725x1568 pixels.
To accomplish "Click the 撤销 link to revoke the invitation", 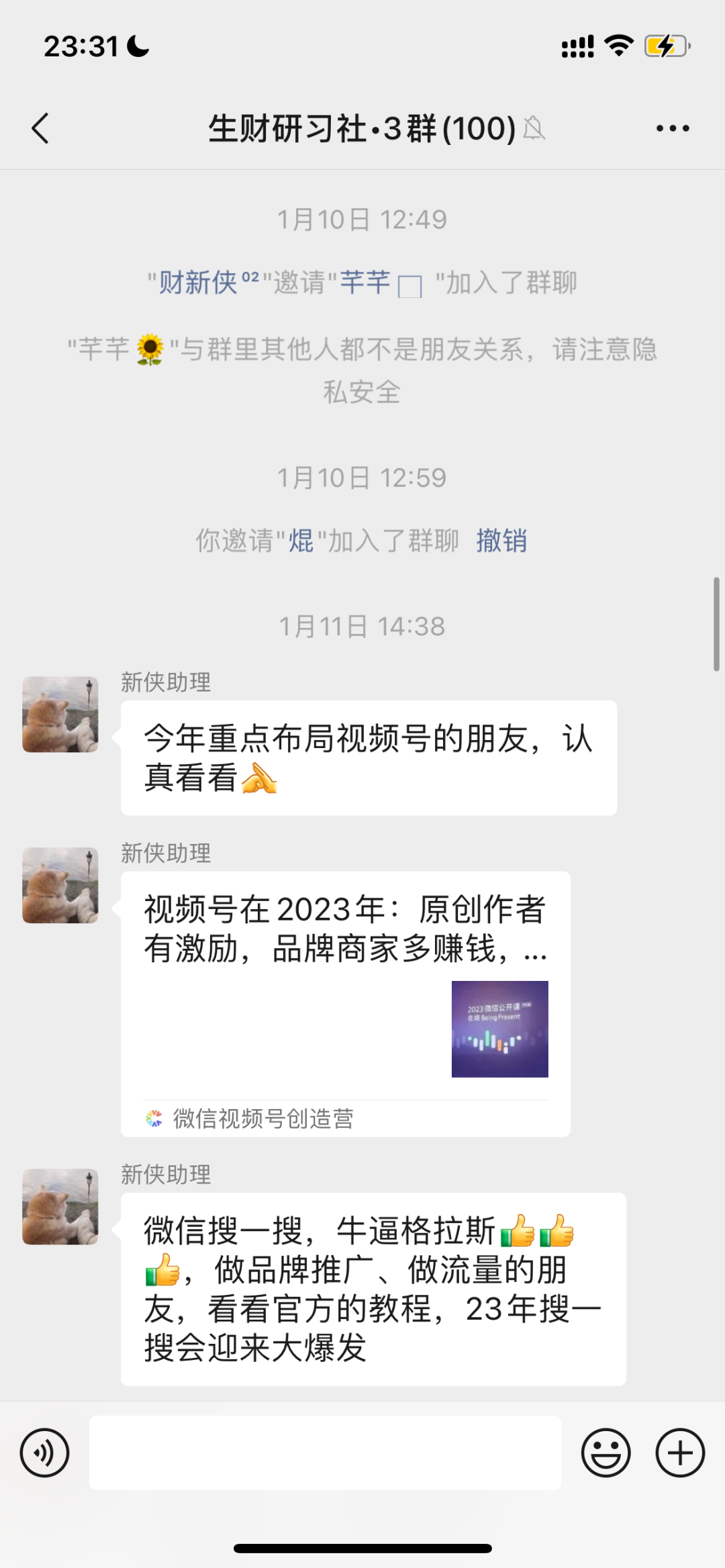I will point(501,541).
